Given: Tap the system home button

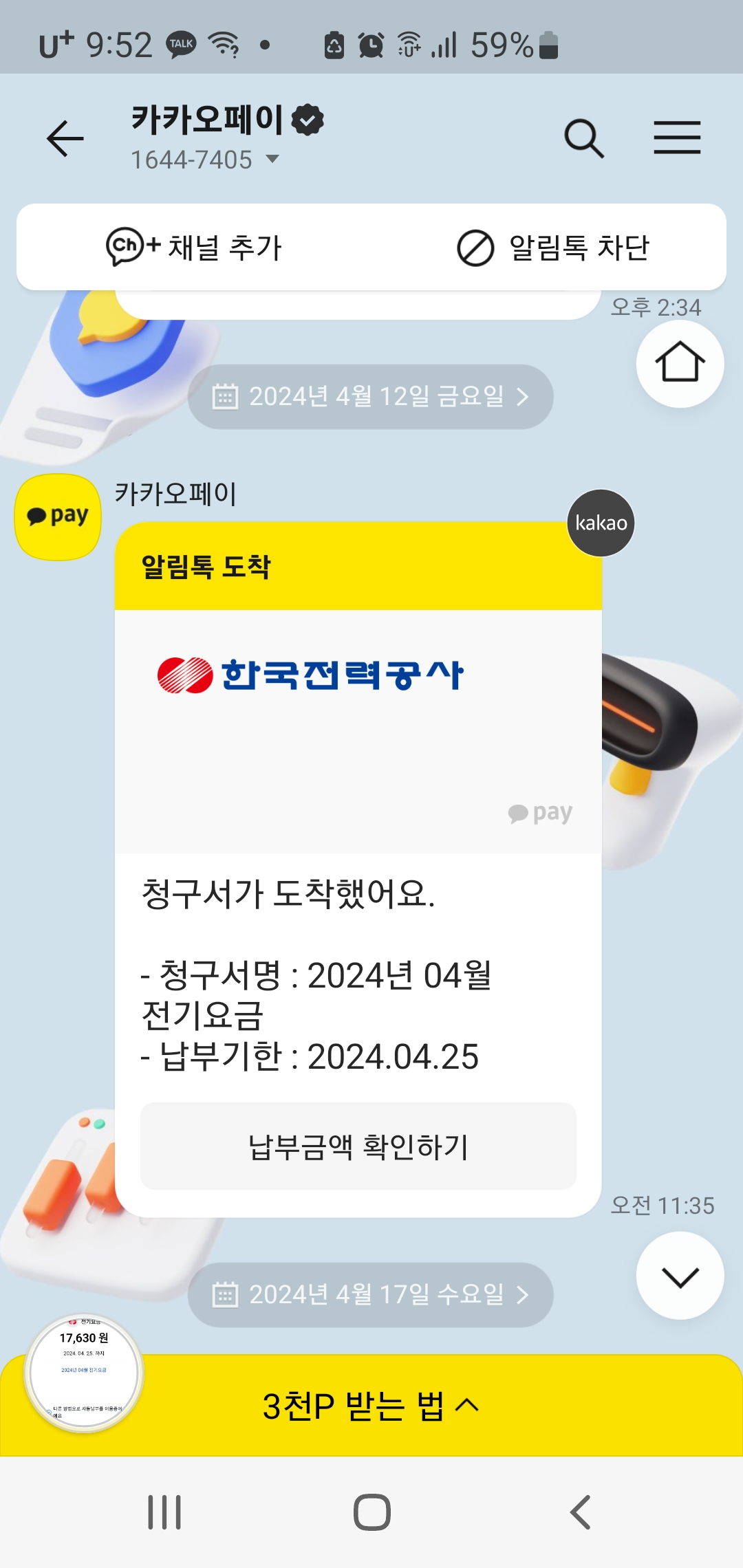Looking at the screenshot, I should click(371, 1512).
